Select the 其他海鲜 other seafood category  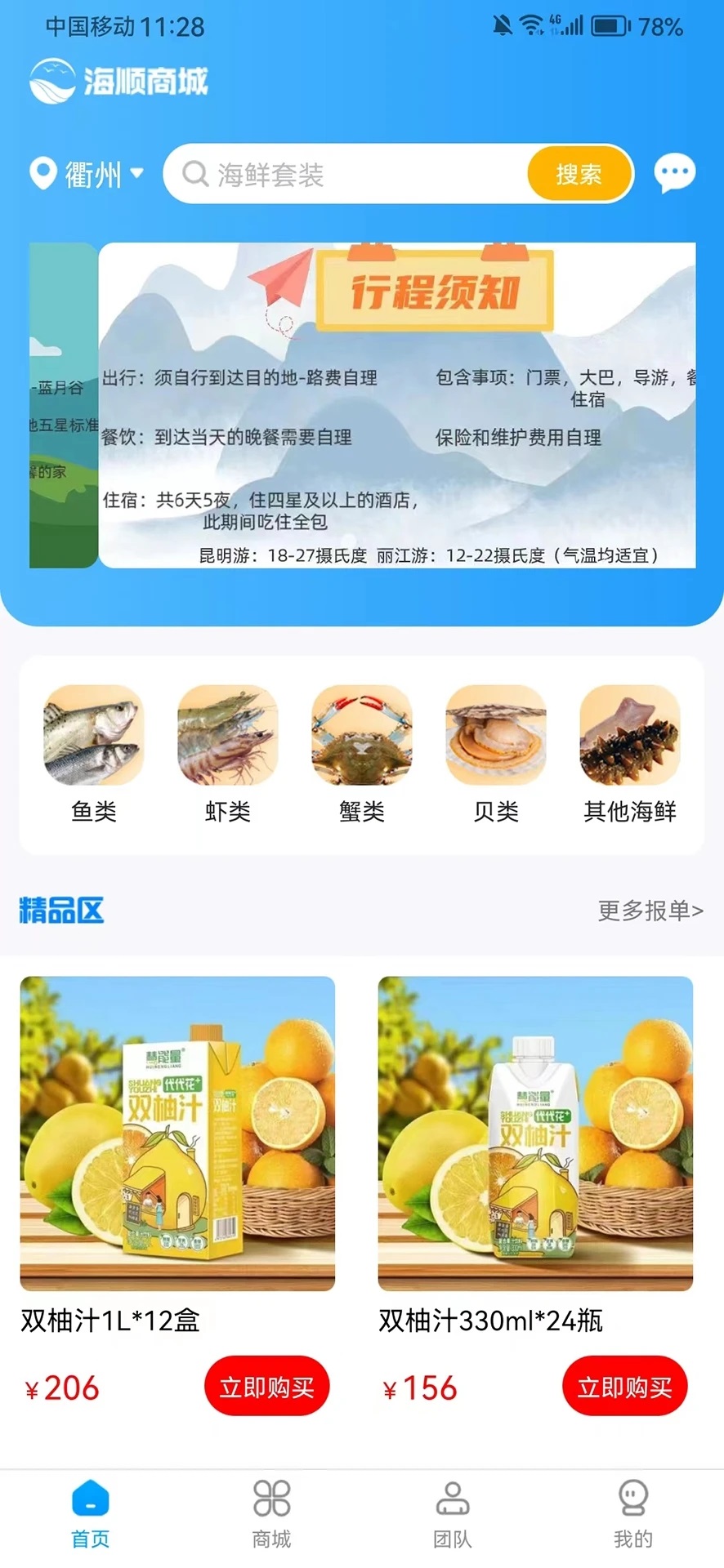pos(630,734)
